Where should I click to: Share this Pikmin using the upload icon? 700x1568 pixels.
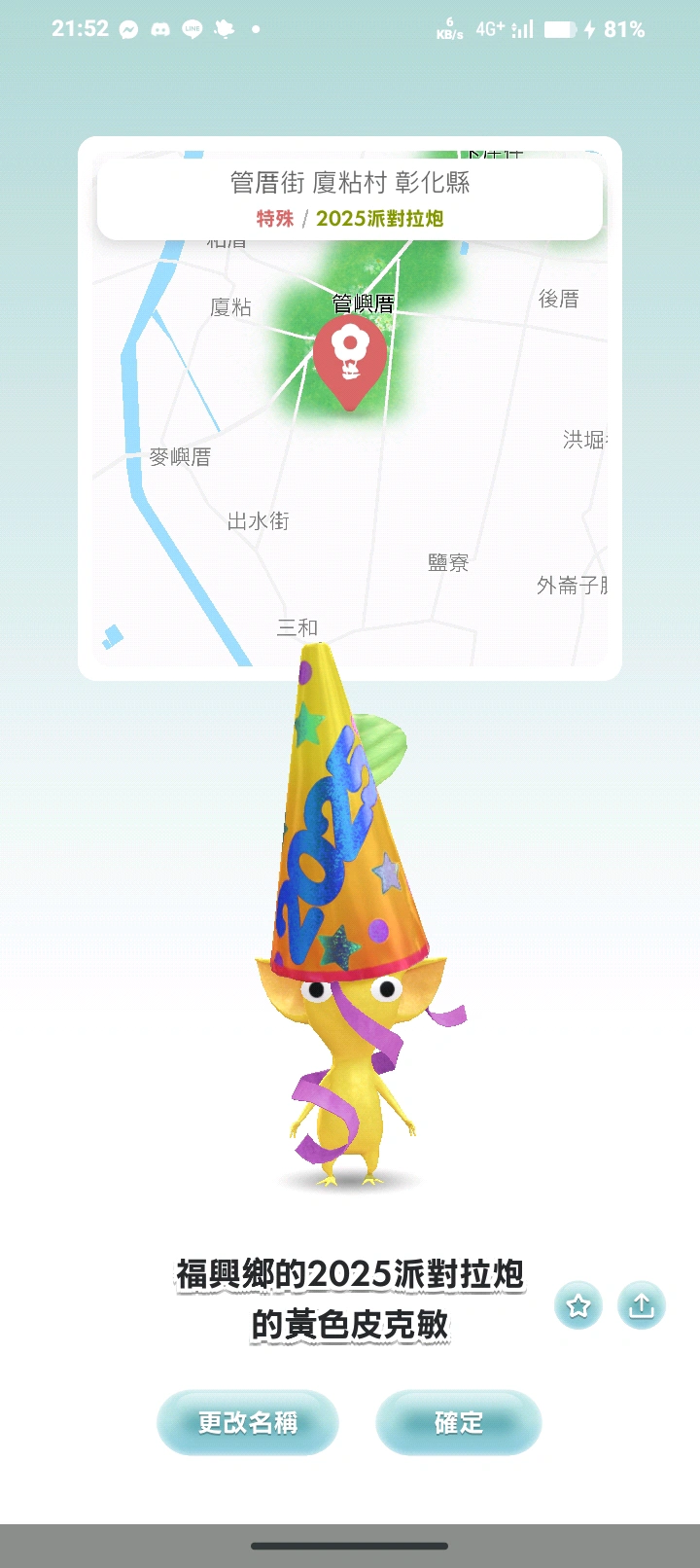pyautogui.click(x=642, y=1305)
